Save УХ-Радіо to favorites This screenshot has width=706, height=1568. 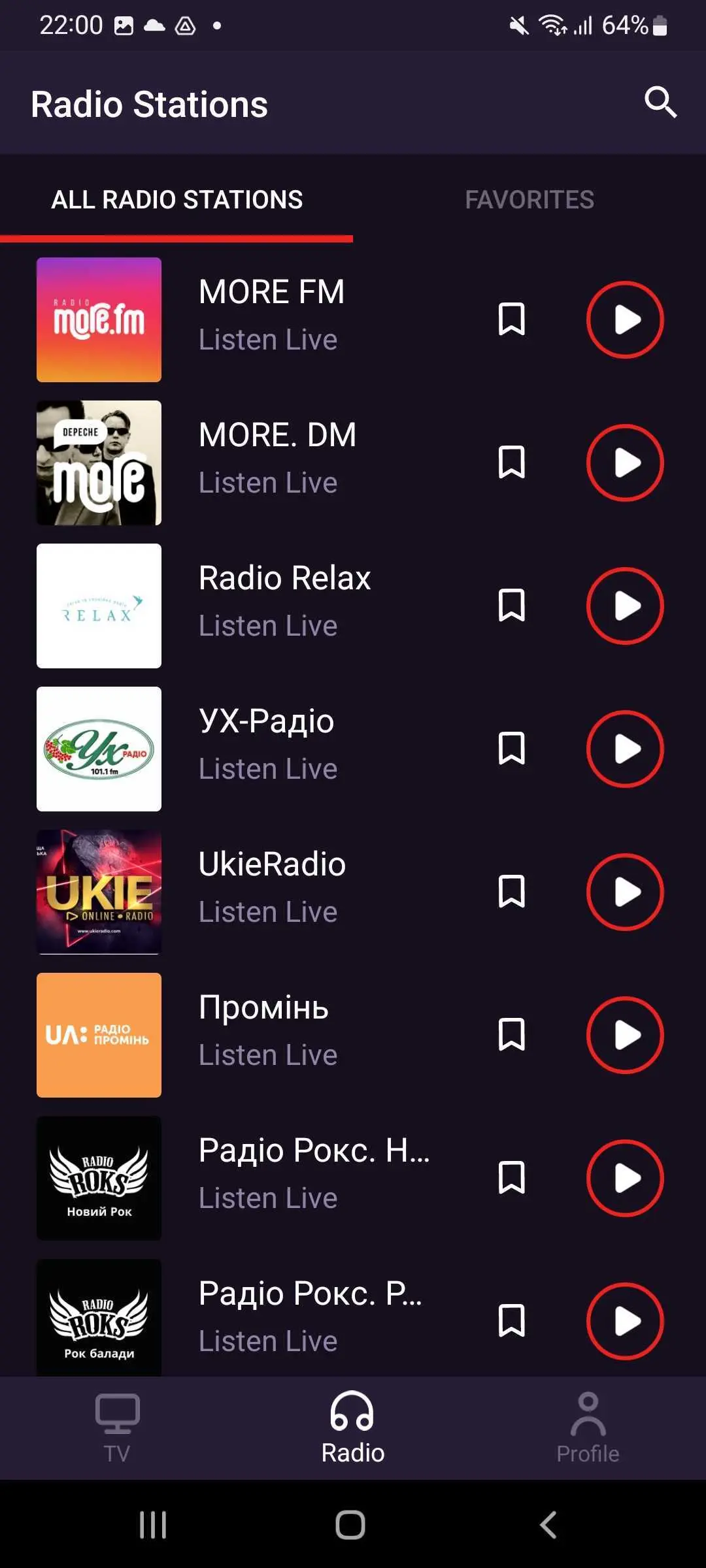click(512, 749)
